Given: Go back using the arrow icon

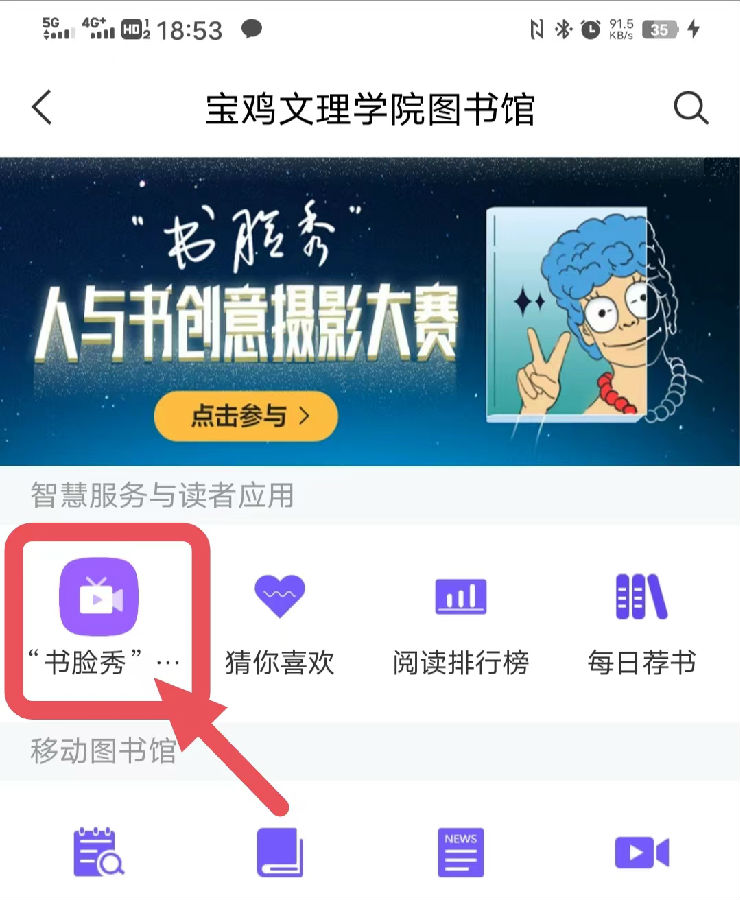Looking at the screenshot, I should click(42, 107).
